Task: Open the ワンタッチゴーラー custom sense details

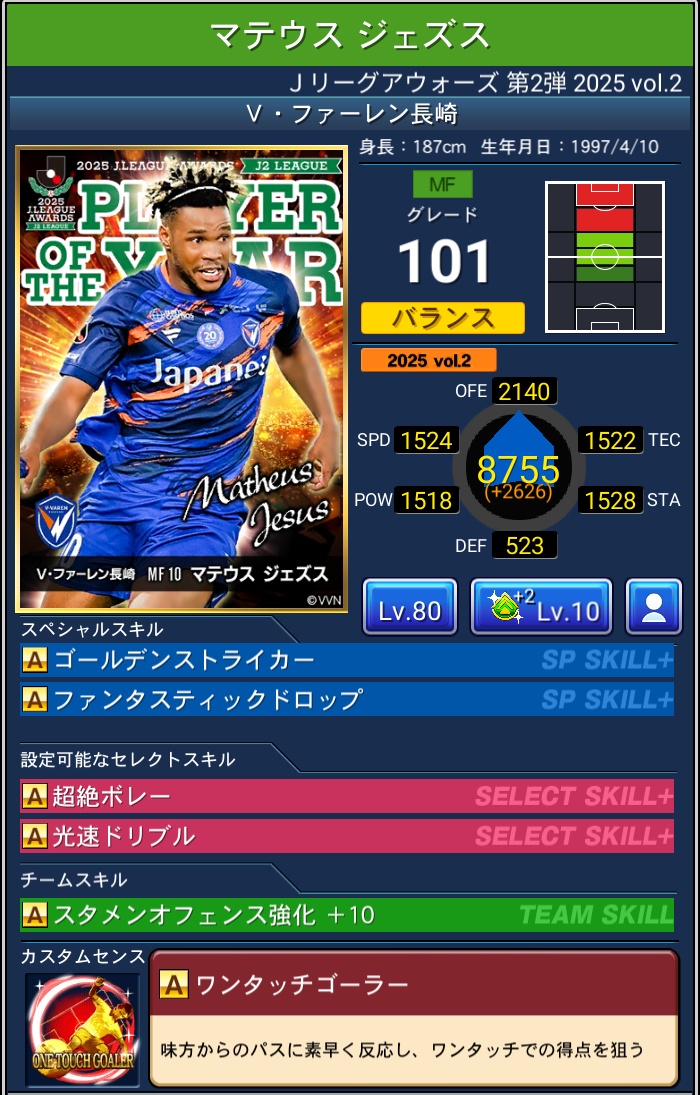Action: point(412,1017)
